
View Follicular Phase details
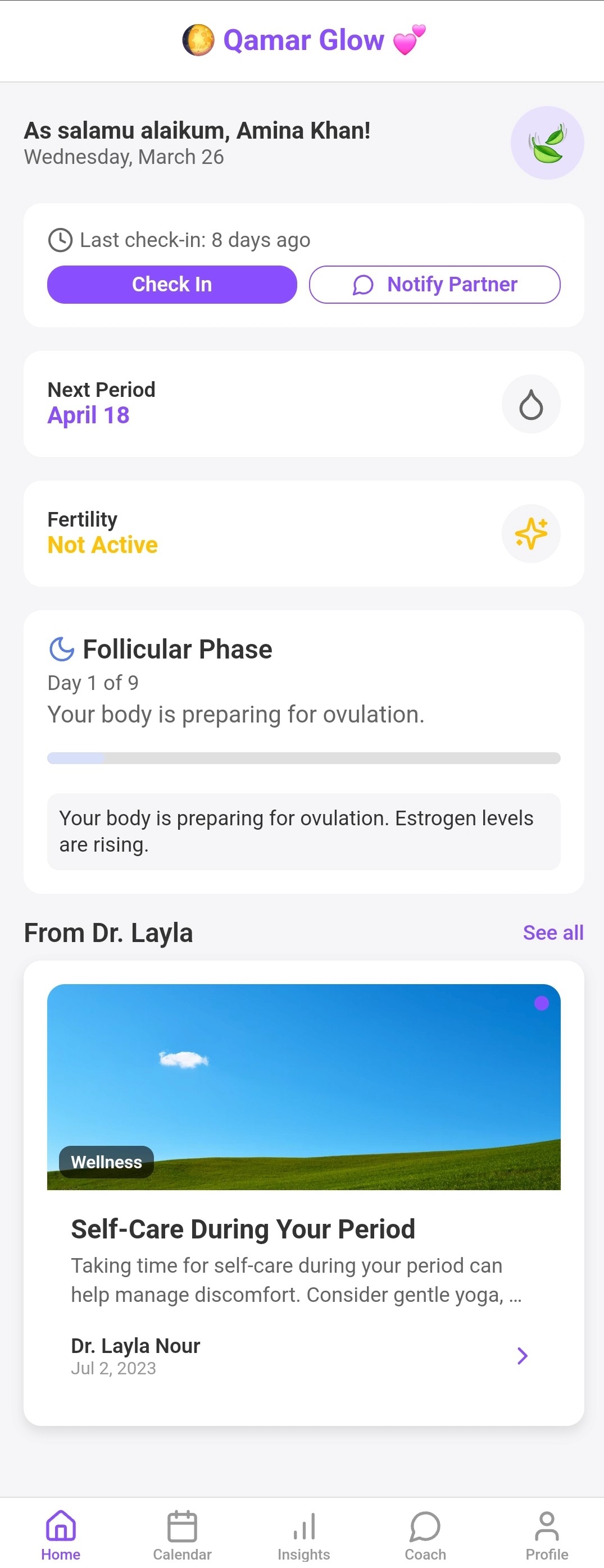[303, 751]
